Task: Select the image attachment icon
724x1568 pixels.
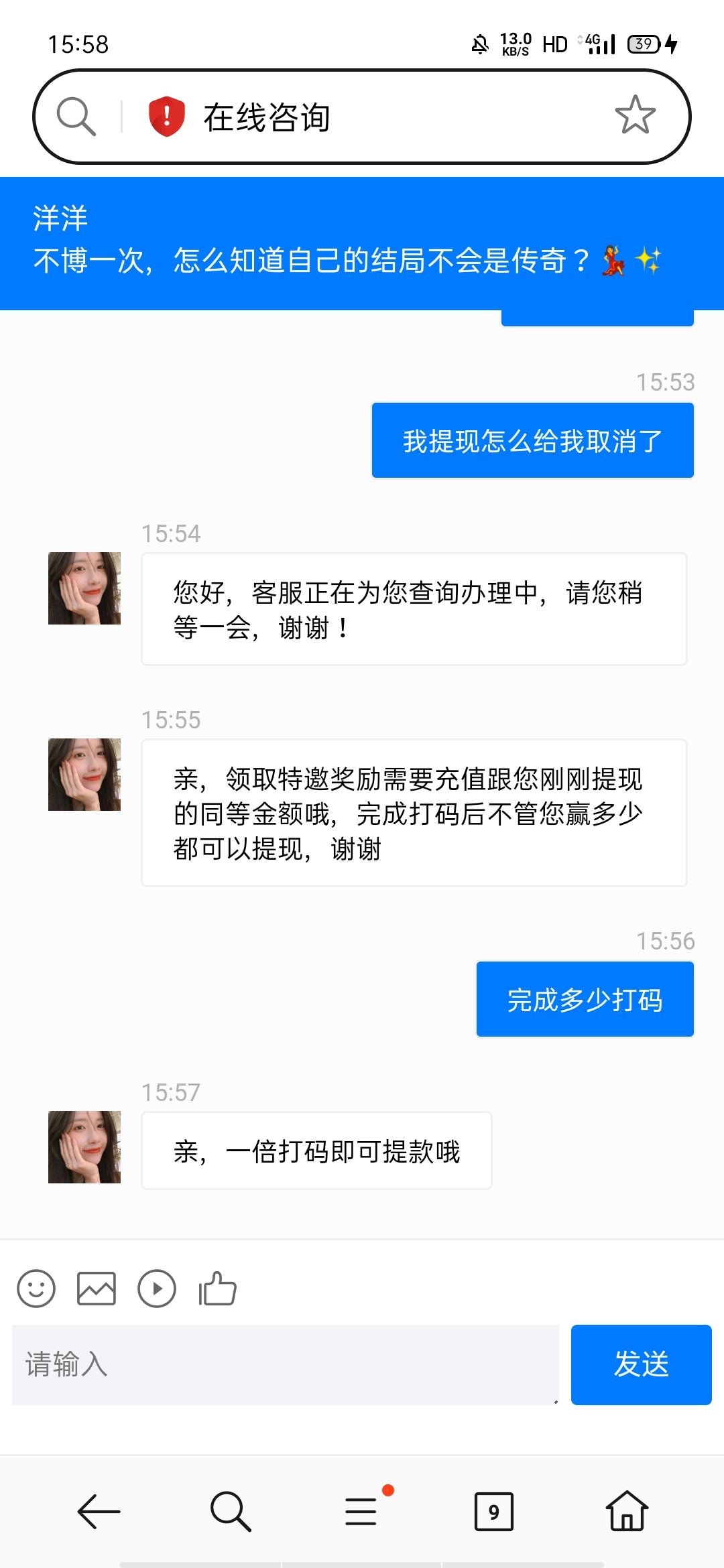Action: (97, 1287)
